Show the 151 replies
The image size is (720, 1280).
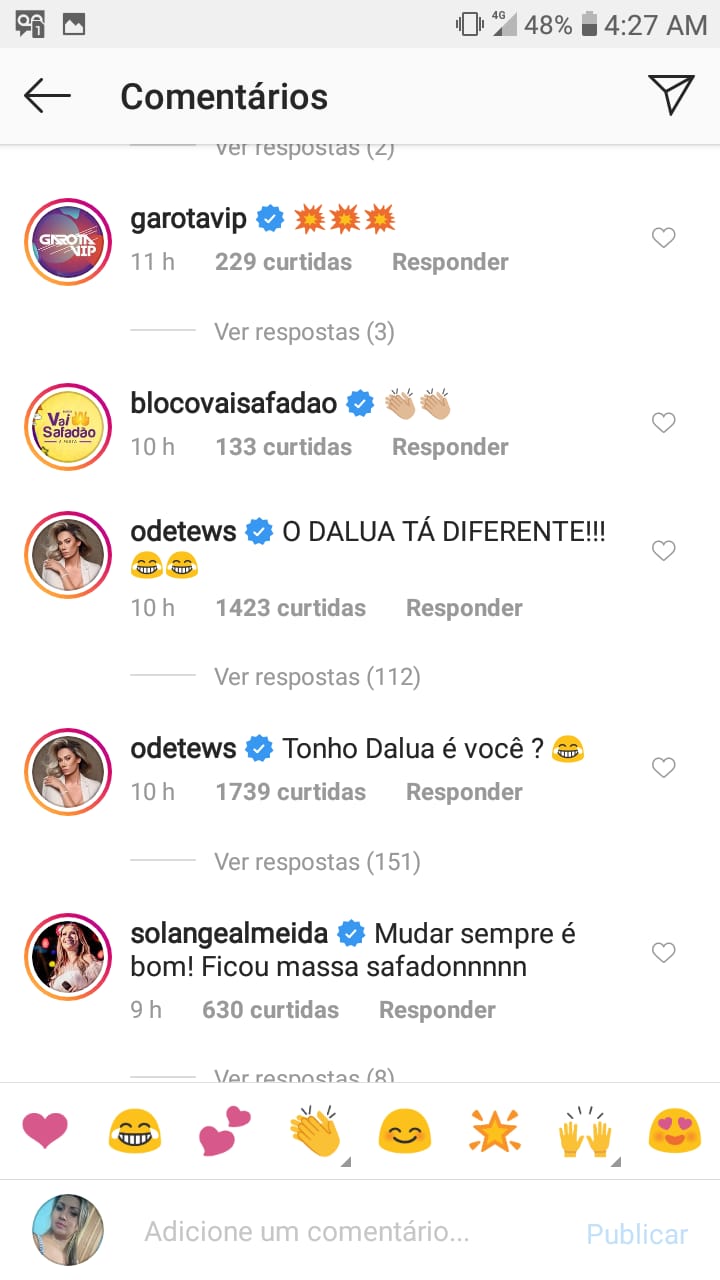click(x=317, y=862)
